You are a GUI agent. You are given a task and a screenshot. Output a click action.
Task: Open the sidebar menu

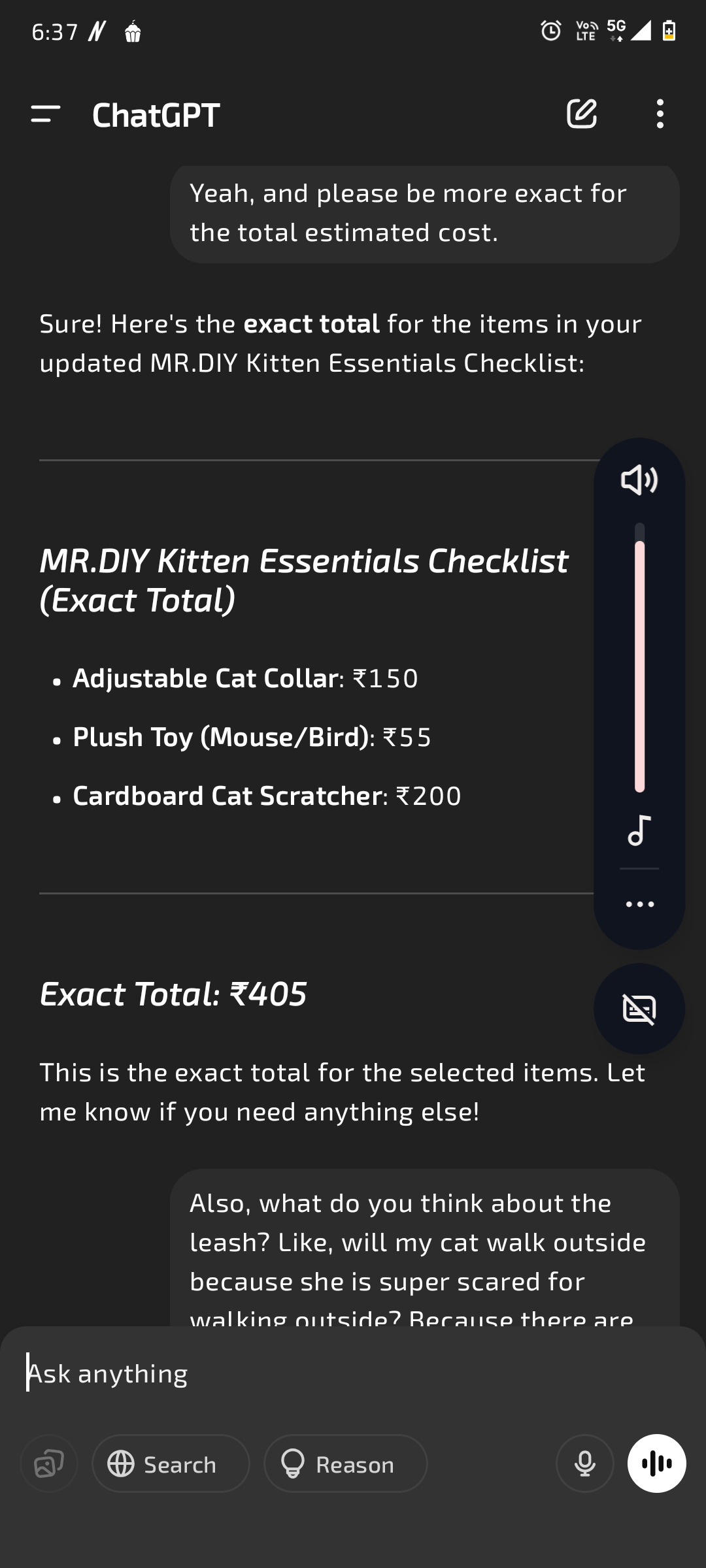45,114
